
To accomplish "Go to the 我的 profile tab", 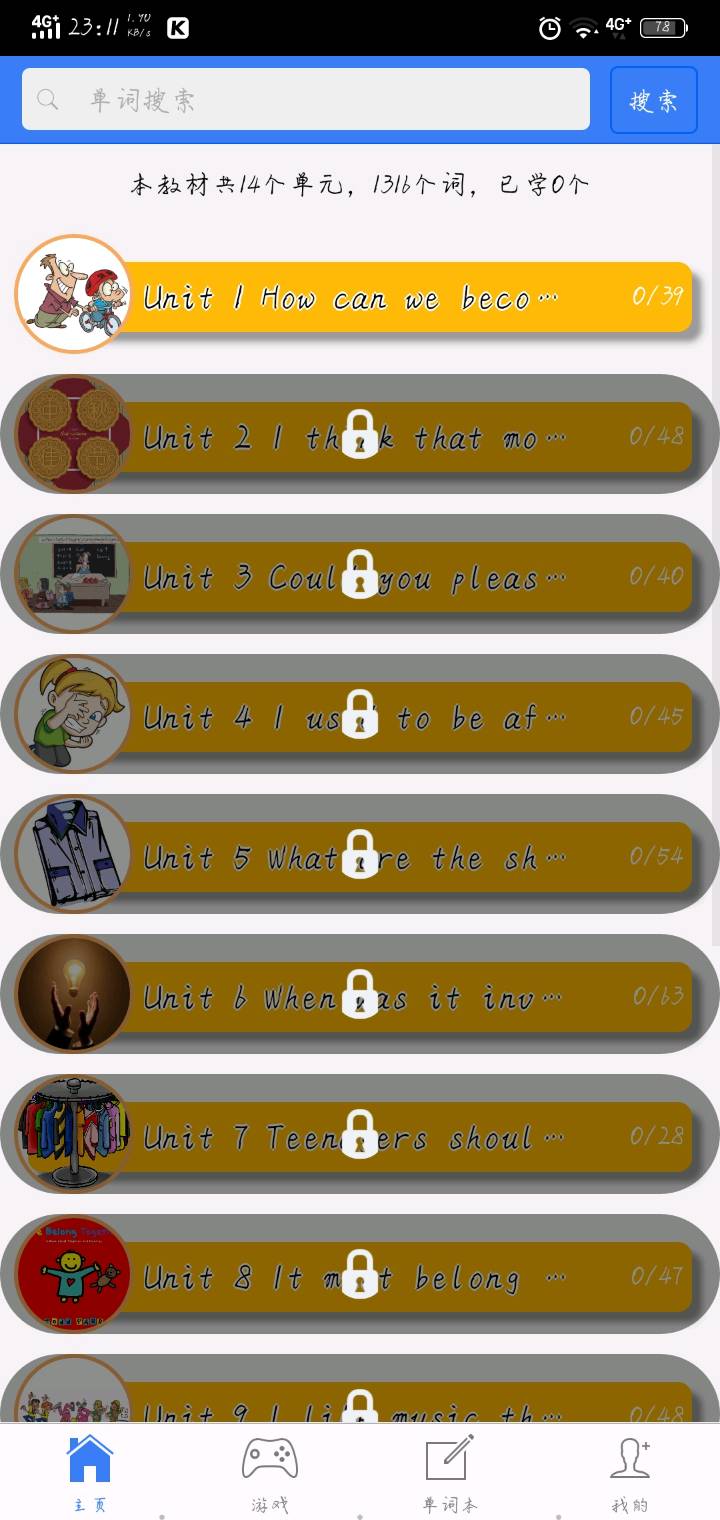I will (x=630, y=1472).
